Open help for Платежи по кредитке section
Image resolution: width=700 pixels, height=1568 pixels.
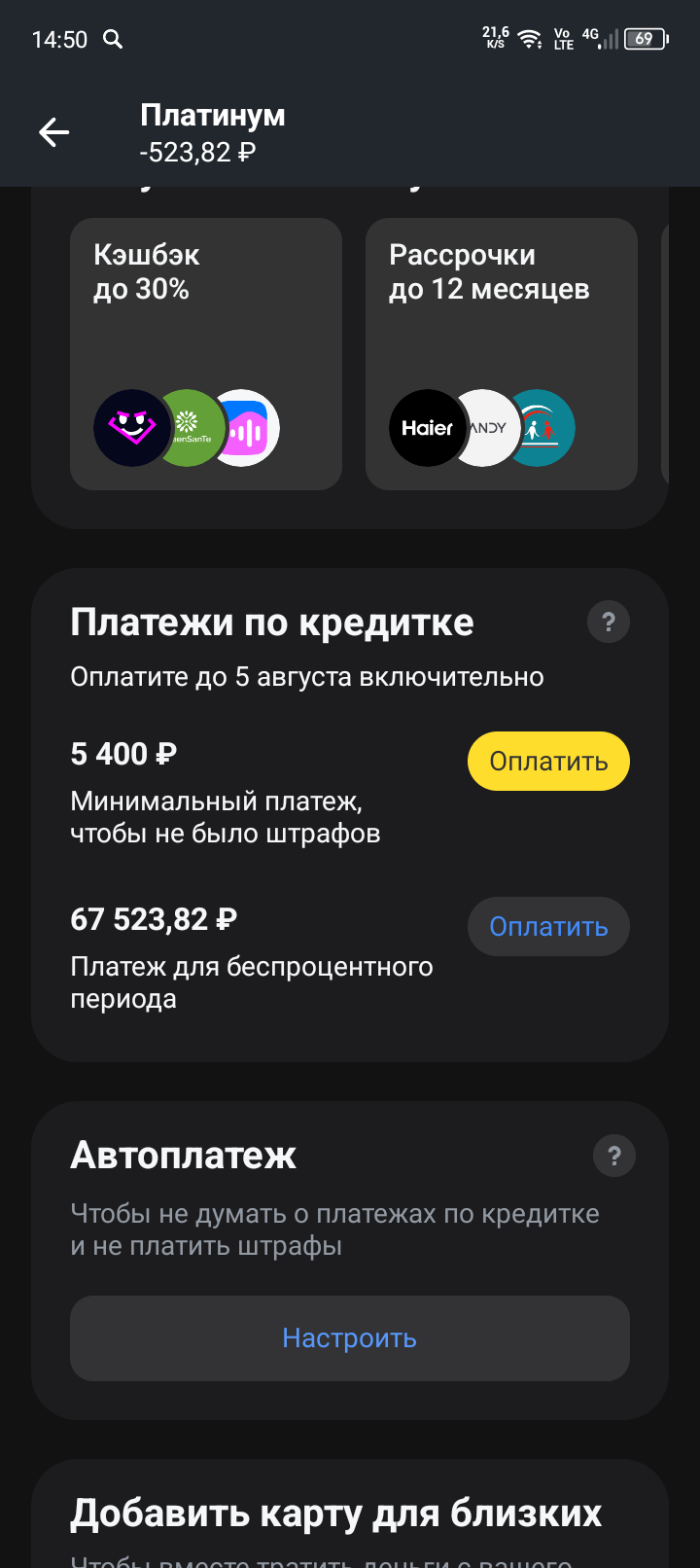click(609, 622)
